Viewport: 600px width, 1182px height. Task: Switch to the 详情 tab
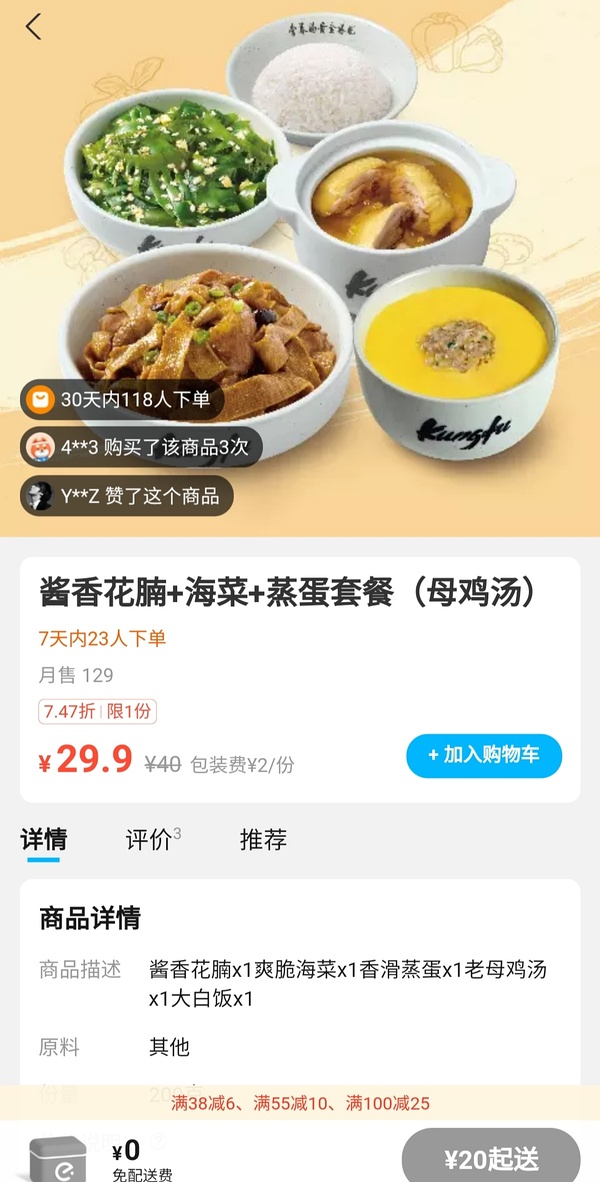click(x=43, y=840)
